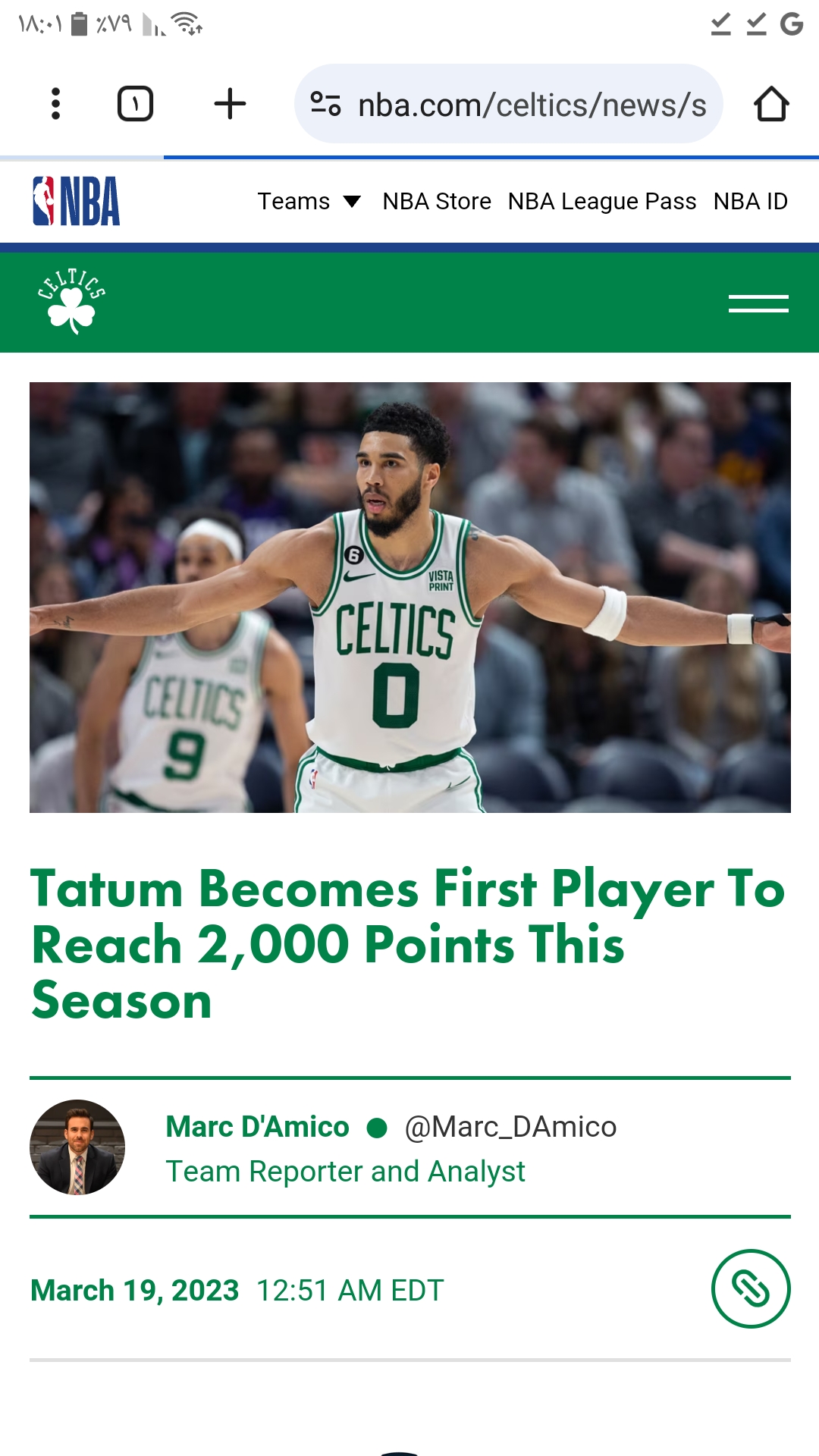Go to the browser home page

pos(772,104)
